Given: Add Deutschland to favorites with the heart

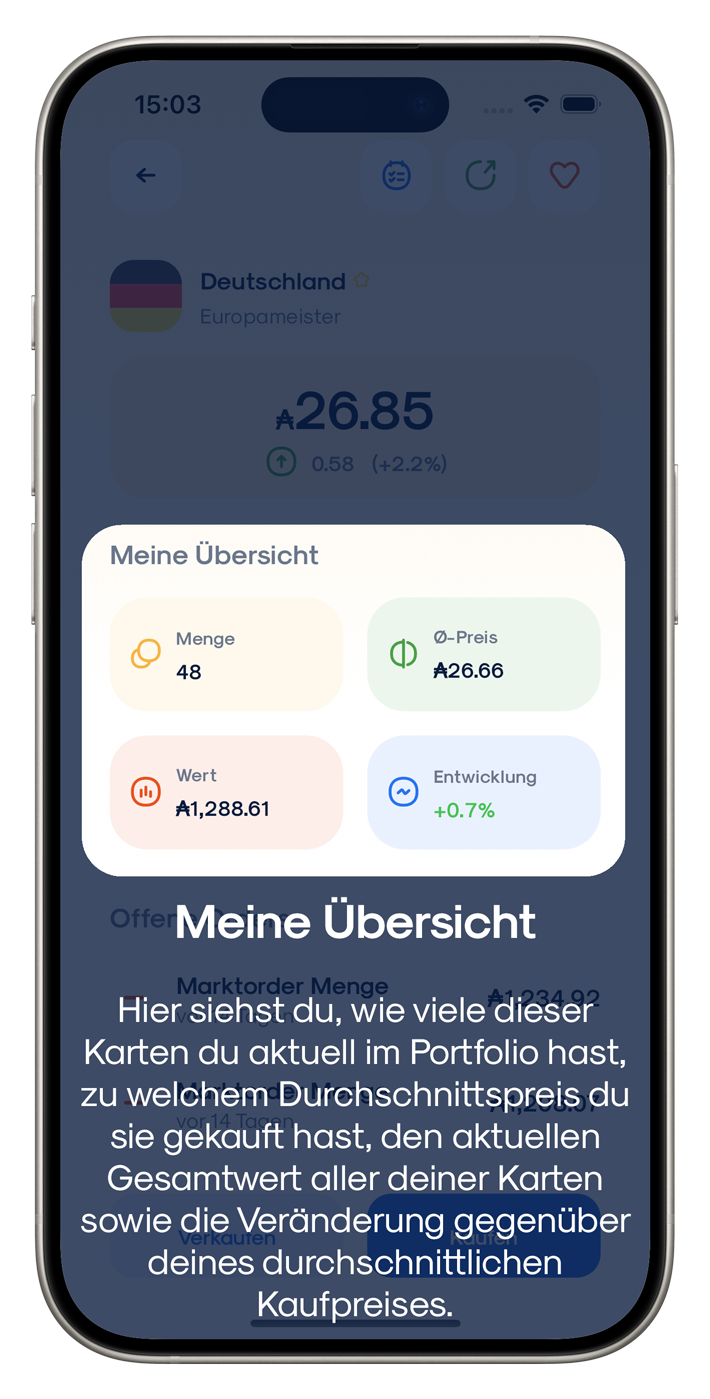Looking at the screenshot, I should click(564, 175).
